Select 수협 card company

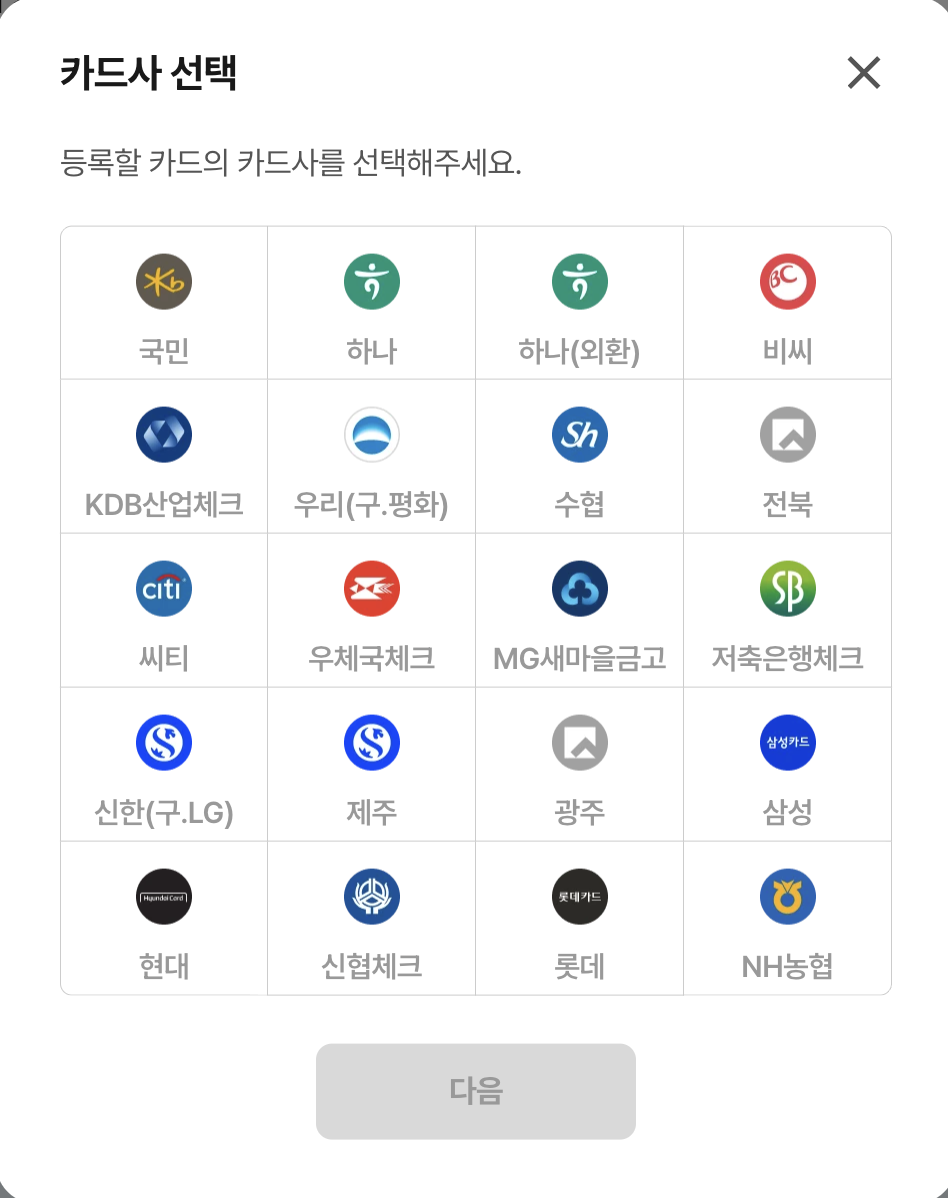[580, 457]
